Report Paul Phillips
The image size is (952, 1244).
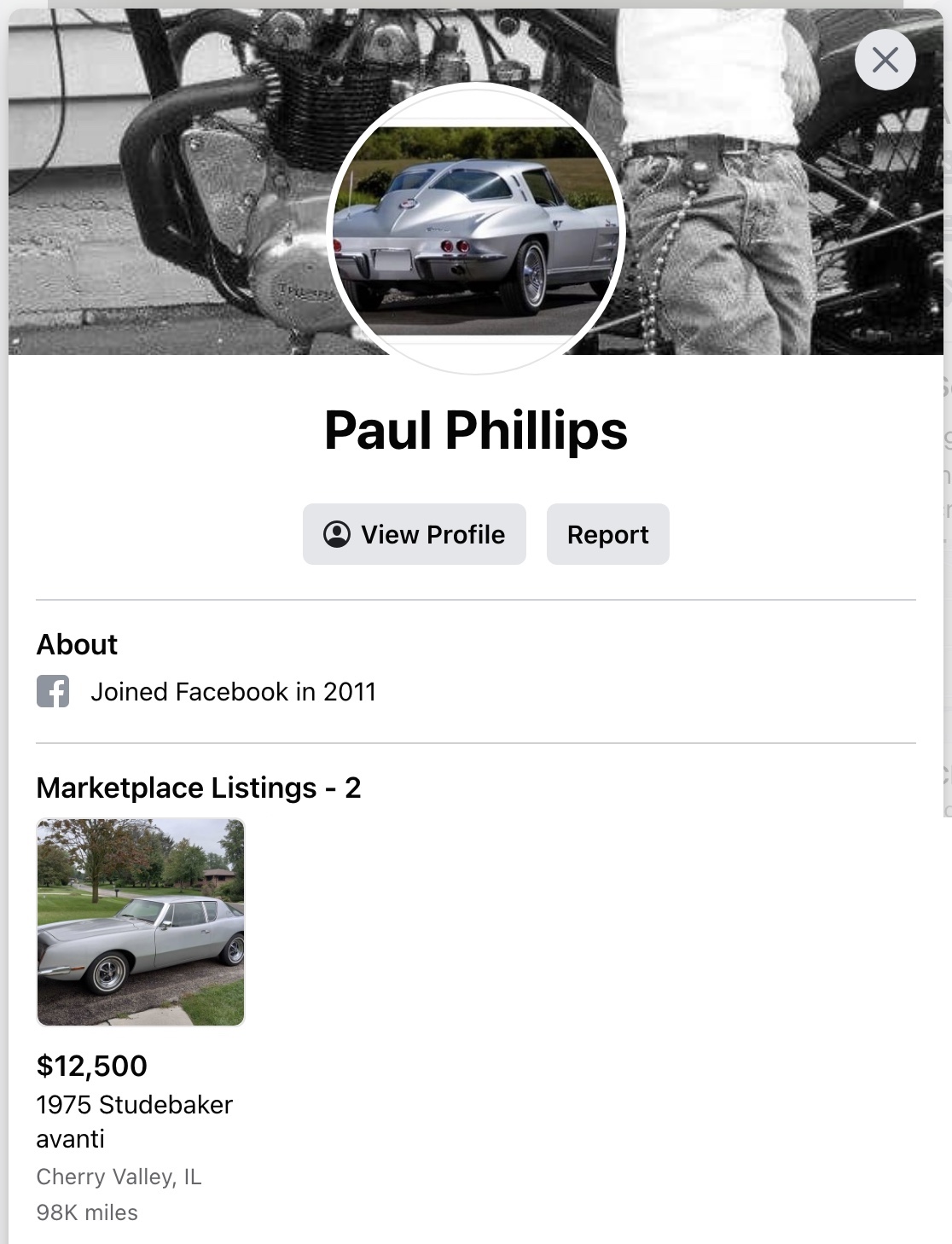[607, 534]
